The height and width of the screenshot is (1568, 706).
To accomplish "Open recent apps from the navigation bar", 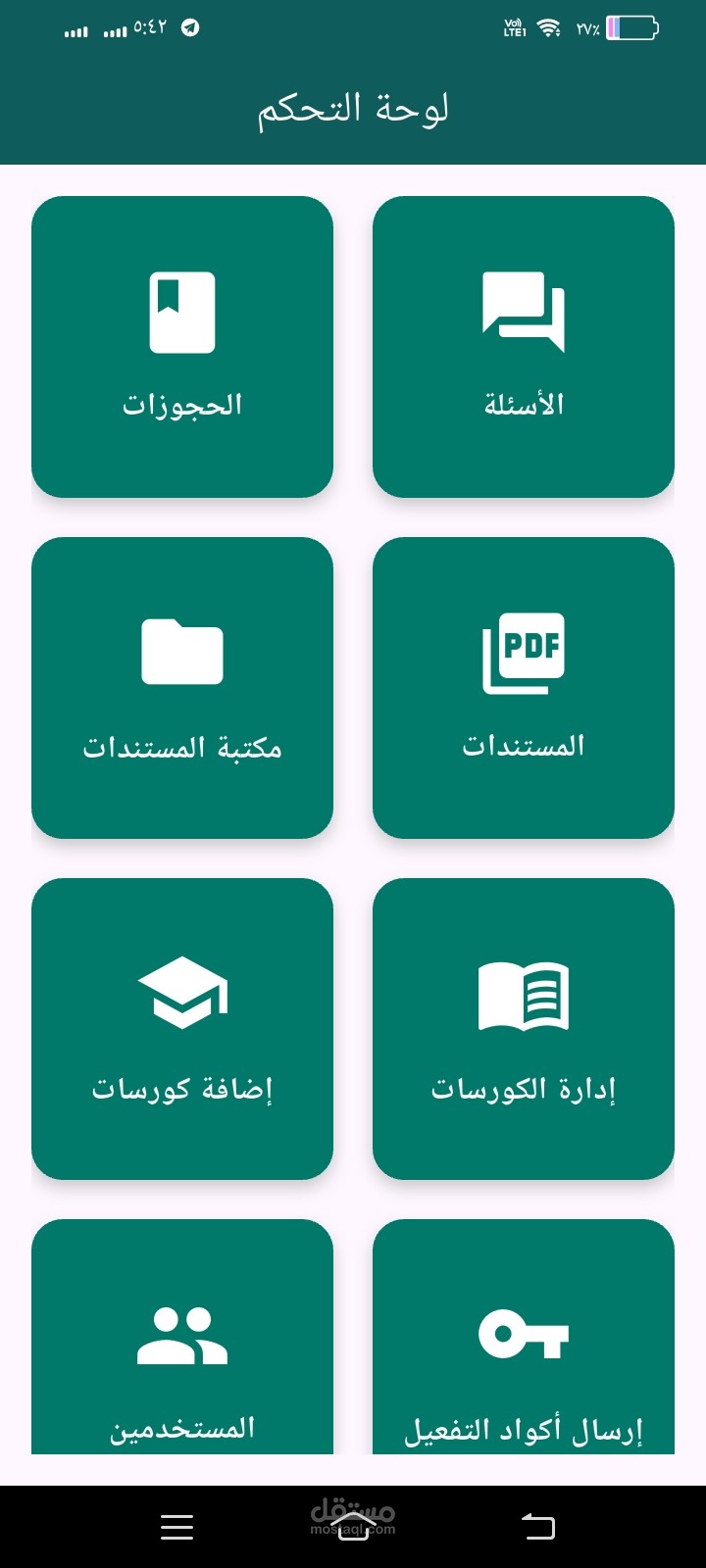I will pyautogui.click(x=176, y=1526).
